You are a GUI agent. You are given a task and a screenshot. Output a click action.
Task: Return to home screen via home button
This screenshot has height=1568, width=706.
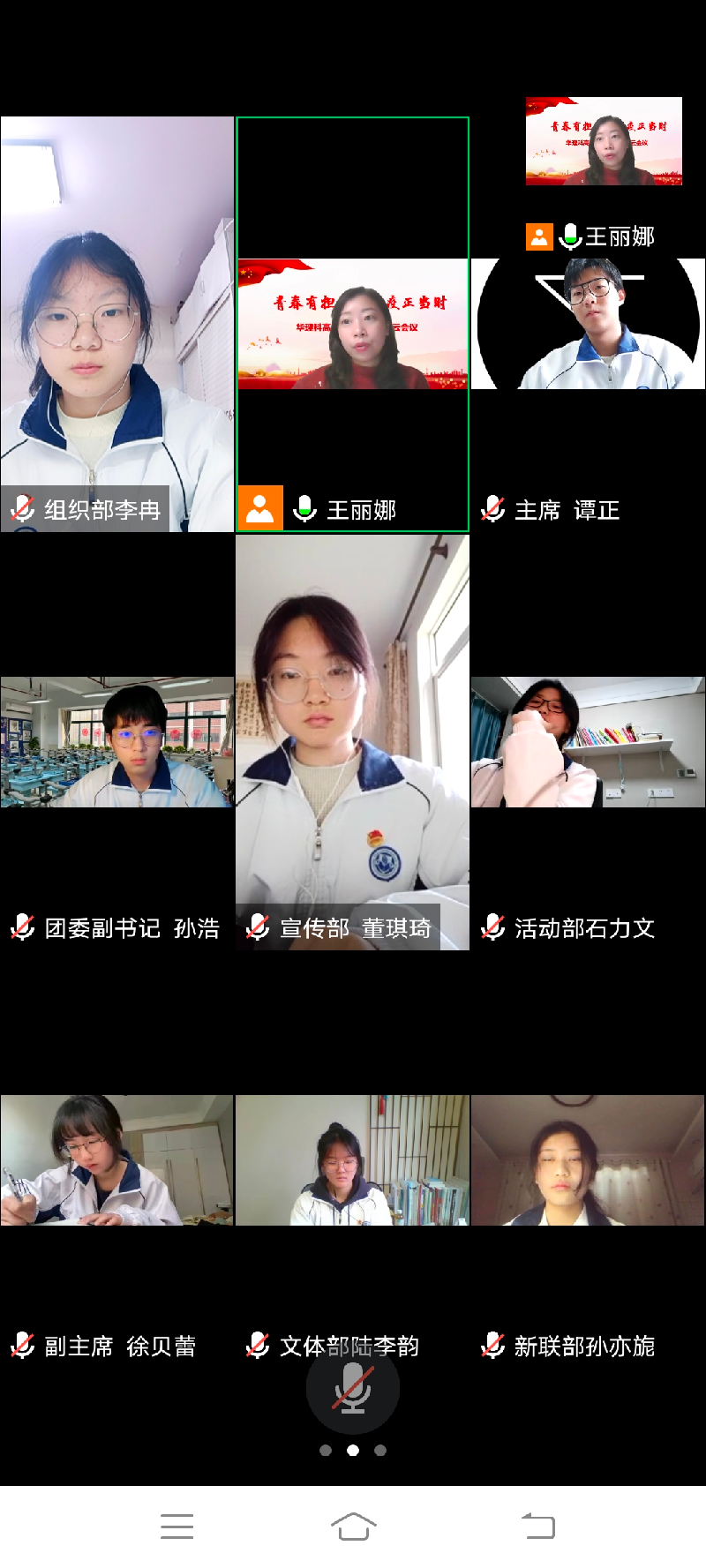click(353, 1526)
